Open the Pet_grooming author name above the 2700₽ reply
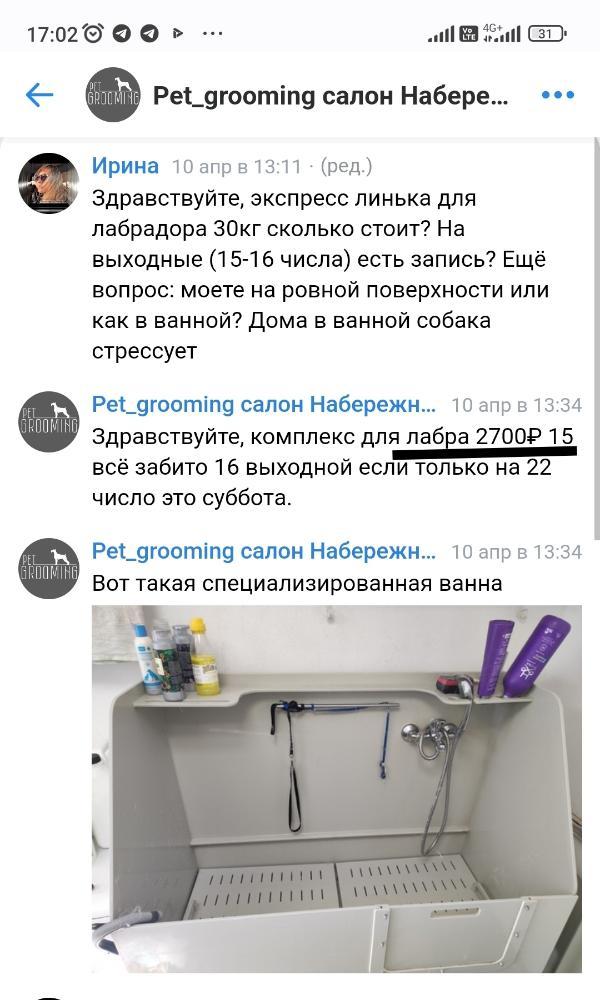The width and height of the screenshot is (600, 1000). pyautogui.click(x=264, y=405)
